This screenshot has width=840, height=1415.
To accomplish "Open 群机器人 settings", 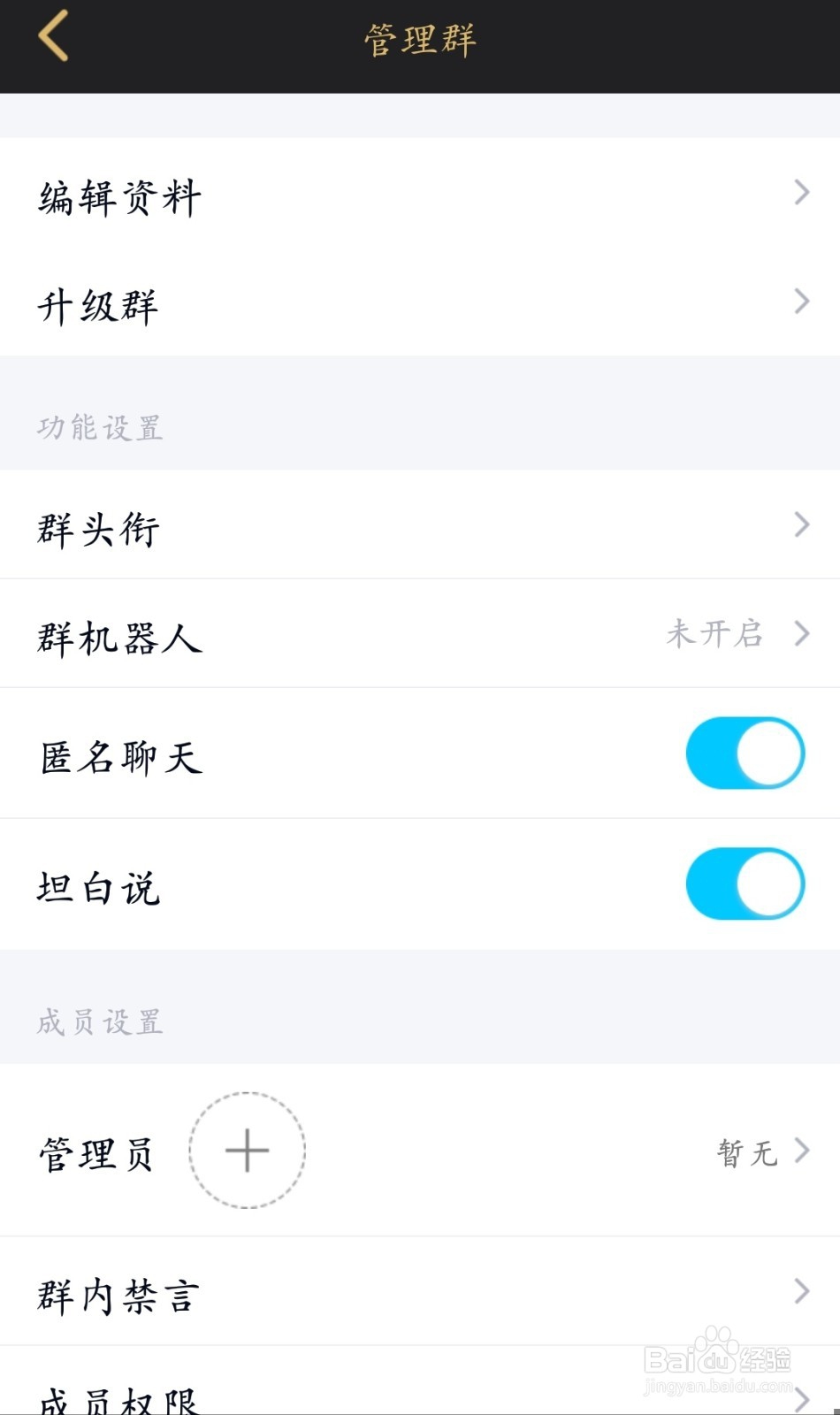I will (420, 634).
